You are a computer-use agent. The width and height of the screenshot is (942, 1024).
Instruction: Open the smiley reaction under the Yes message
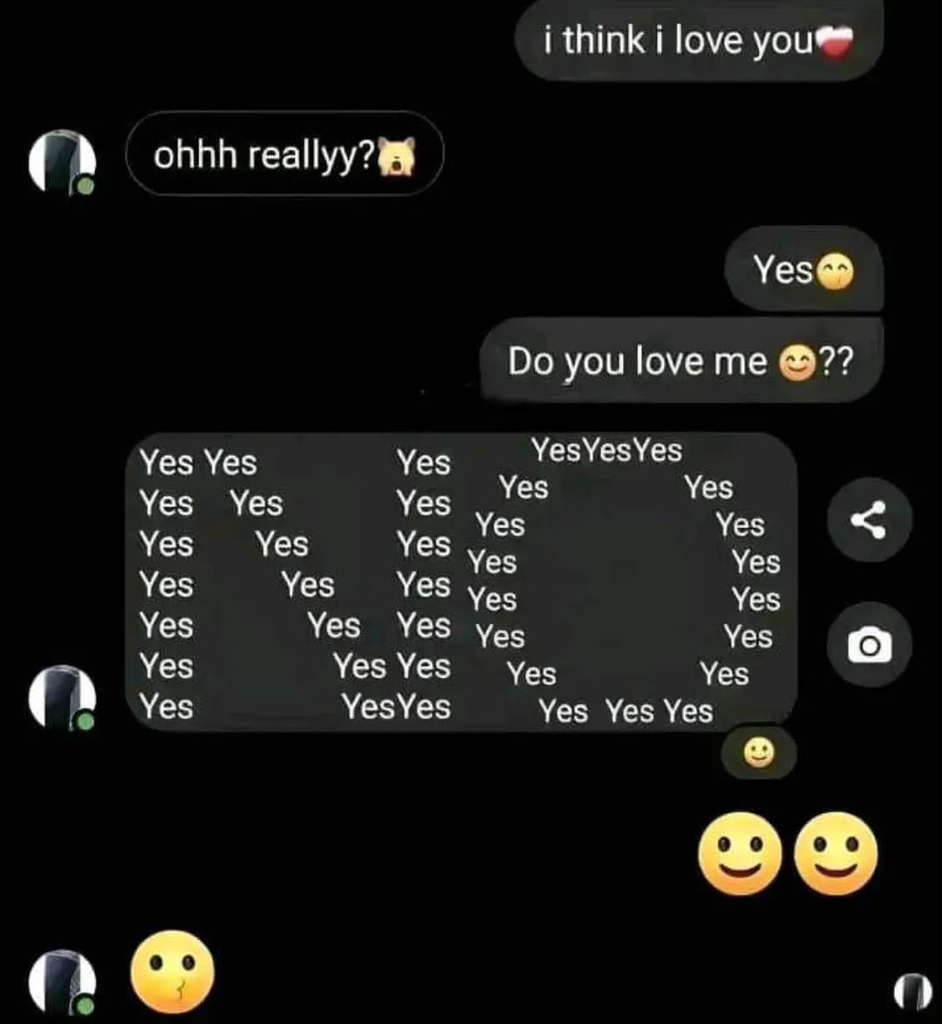point(759,753)
